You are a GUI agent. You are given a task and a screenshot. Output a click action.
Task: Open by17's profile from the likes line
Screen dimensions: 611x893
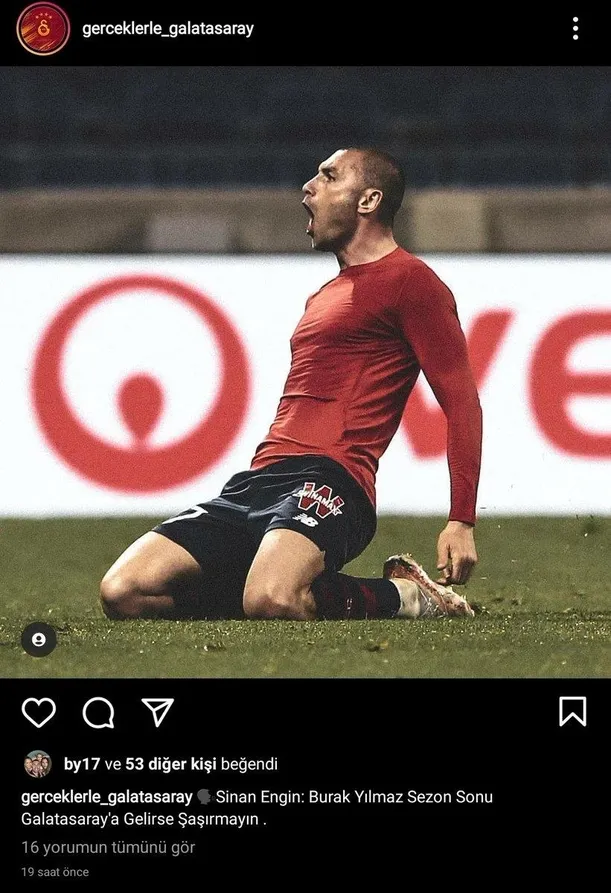[x=78, y=764]
